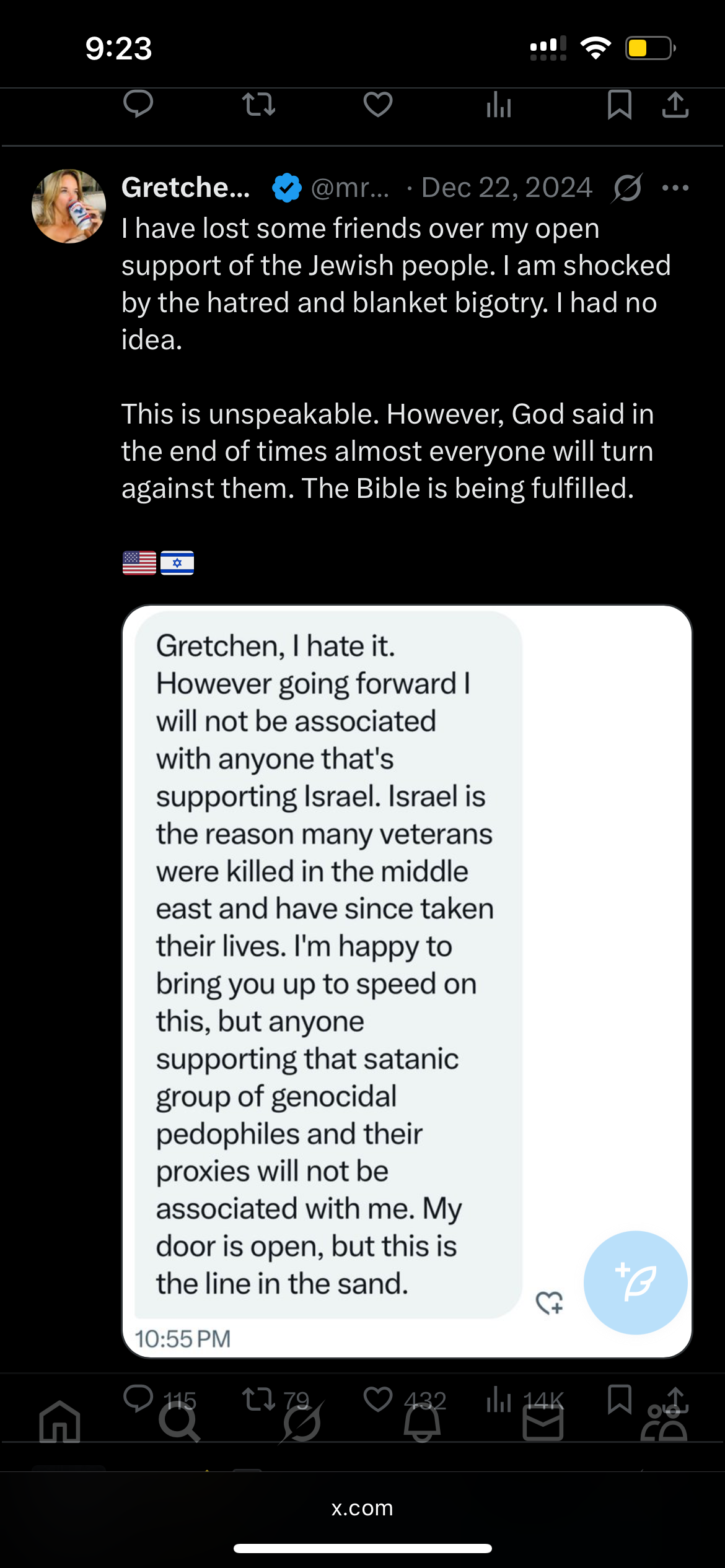Open the three-dot menu on Gretchen's post

[x=675, y=188]
